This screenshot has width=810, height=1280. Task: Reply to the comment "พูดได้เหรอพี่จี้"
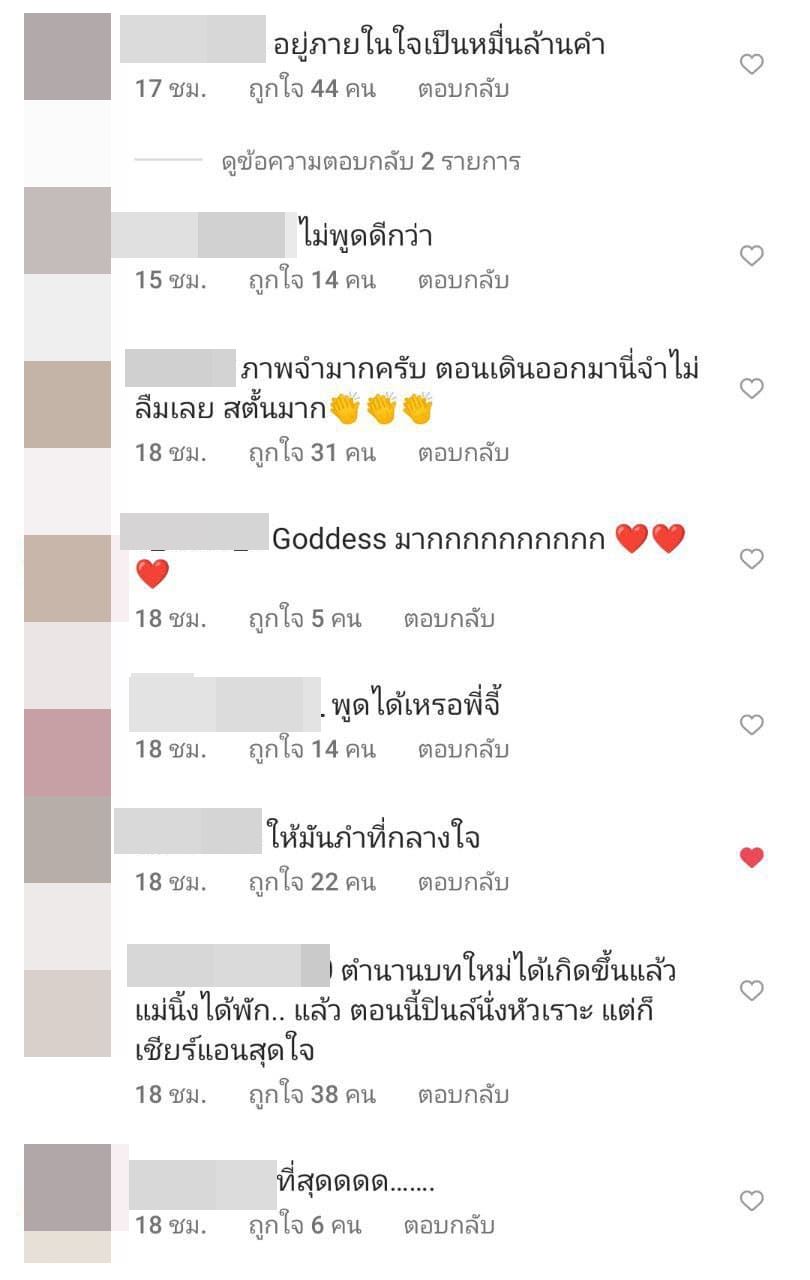click(463, 749)
